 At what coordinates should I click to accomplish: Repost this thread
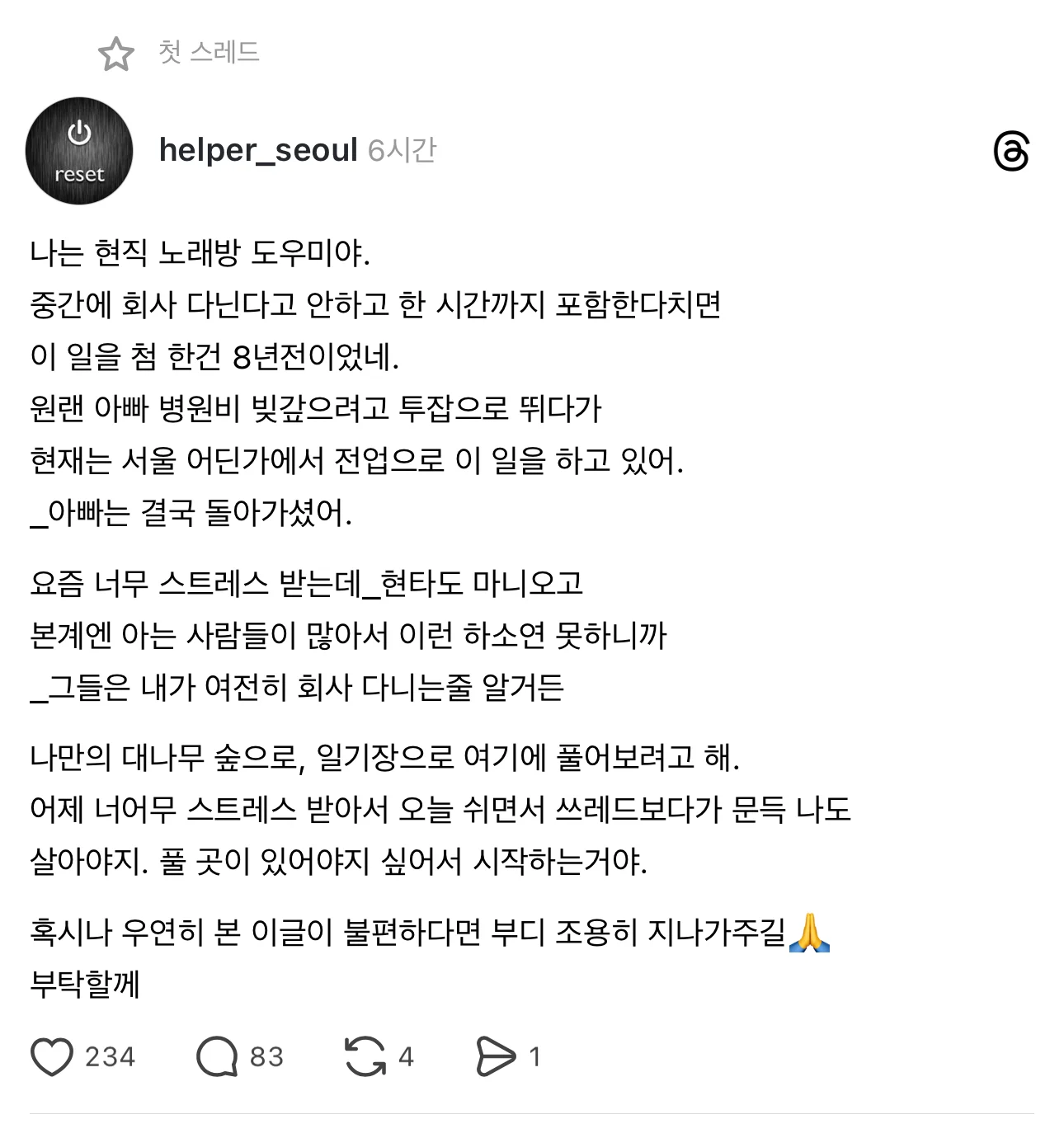point(365,1056)
